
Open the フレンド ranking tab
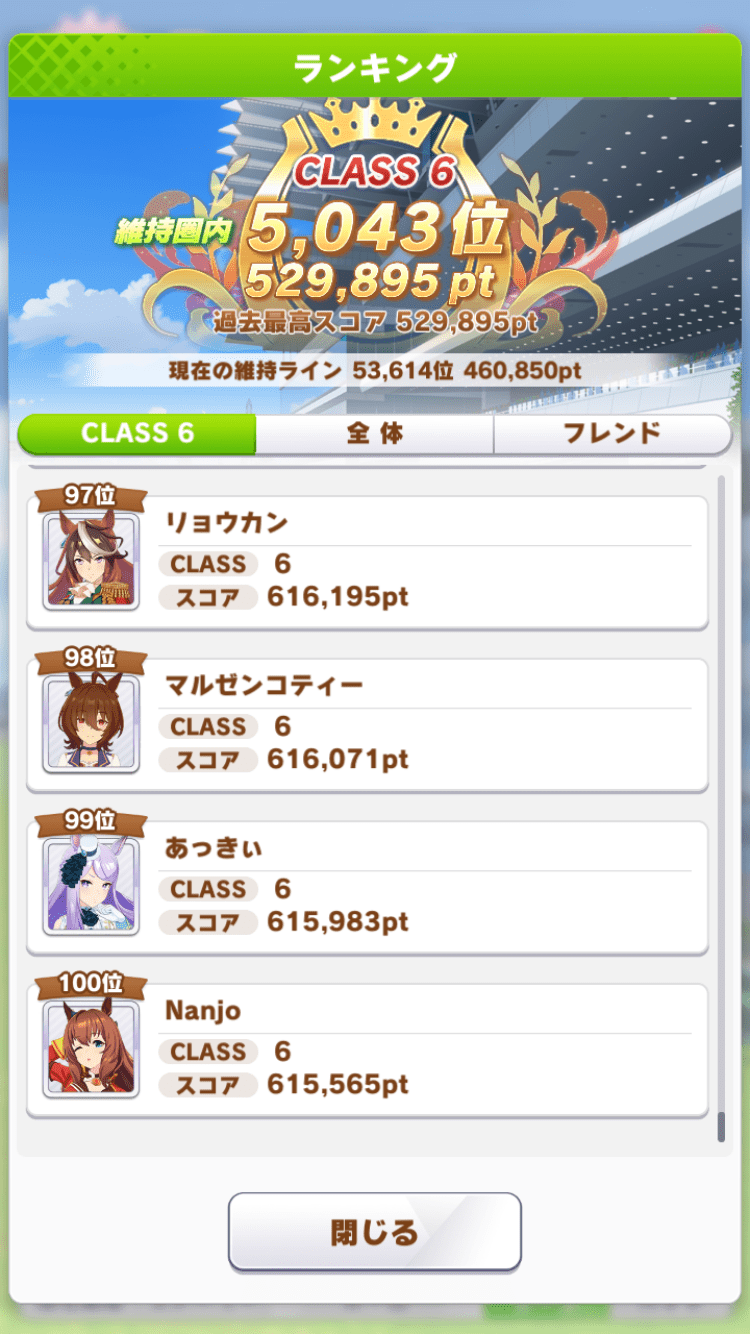coord(613,433)
